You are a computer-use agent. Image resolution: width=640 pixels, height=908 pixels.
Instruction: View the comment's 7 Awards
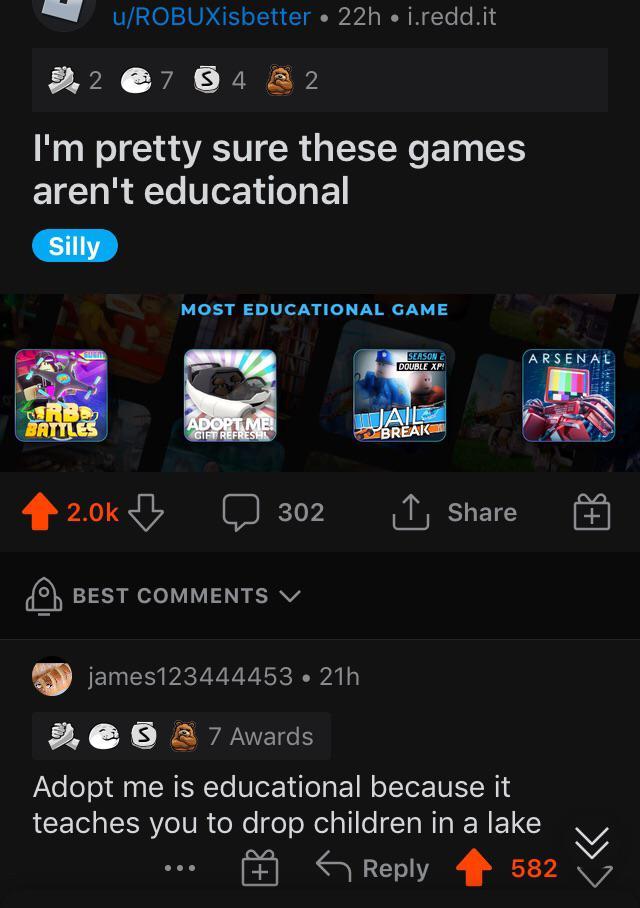(x=180, y=736)
